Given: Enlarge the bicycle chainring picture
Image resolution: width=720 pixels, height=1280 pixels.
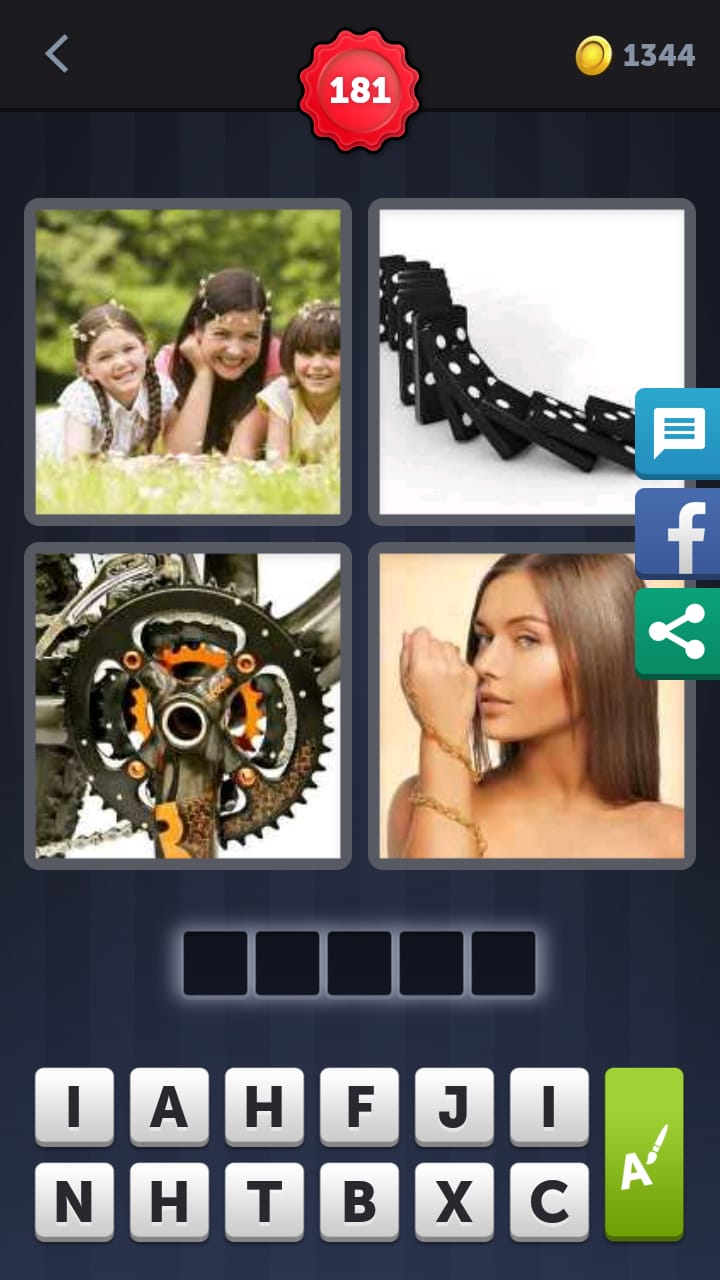Looking at the screenshot, I should [188, 705].
